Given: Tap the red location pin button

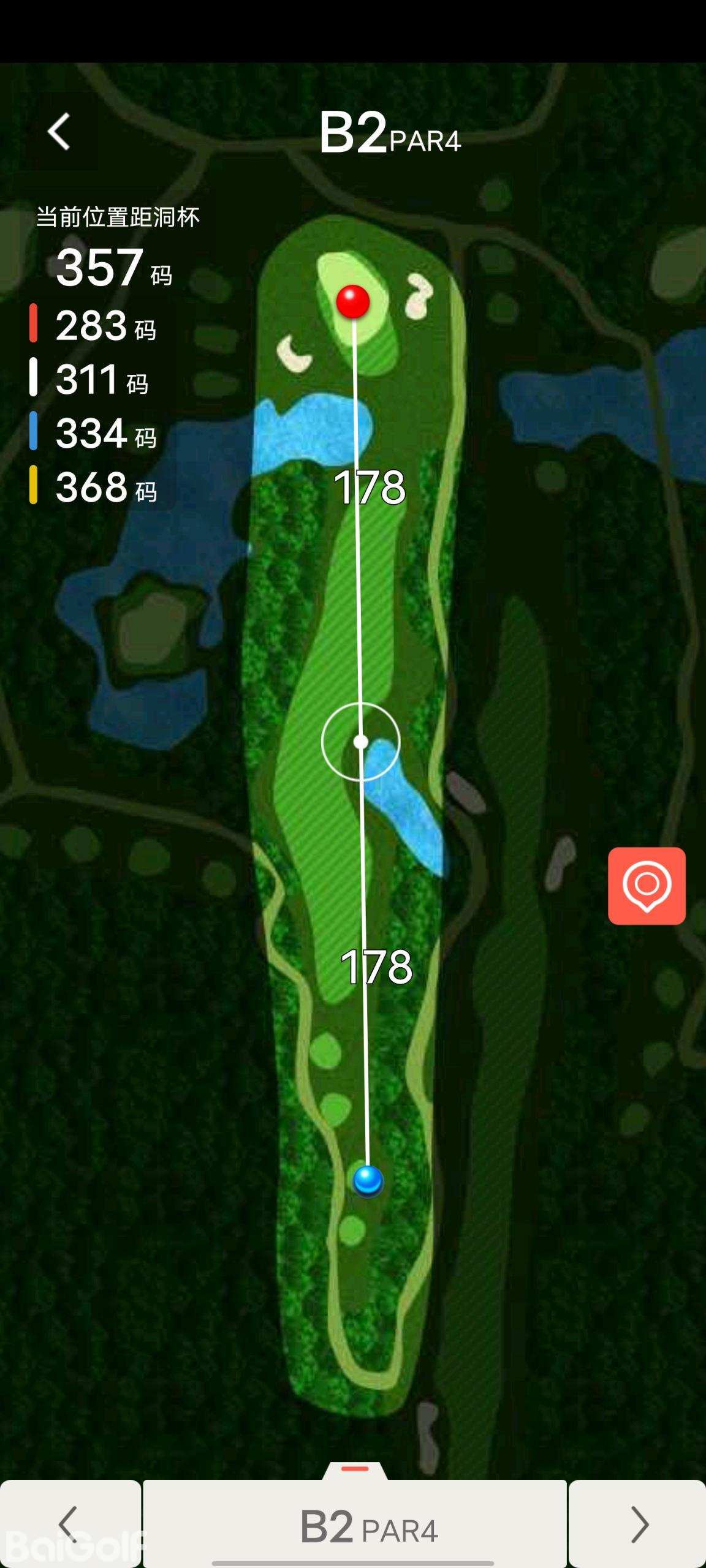Looking at the screenshot, I should [647, 886].
